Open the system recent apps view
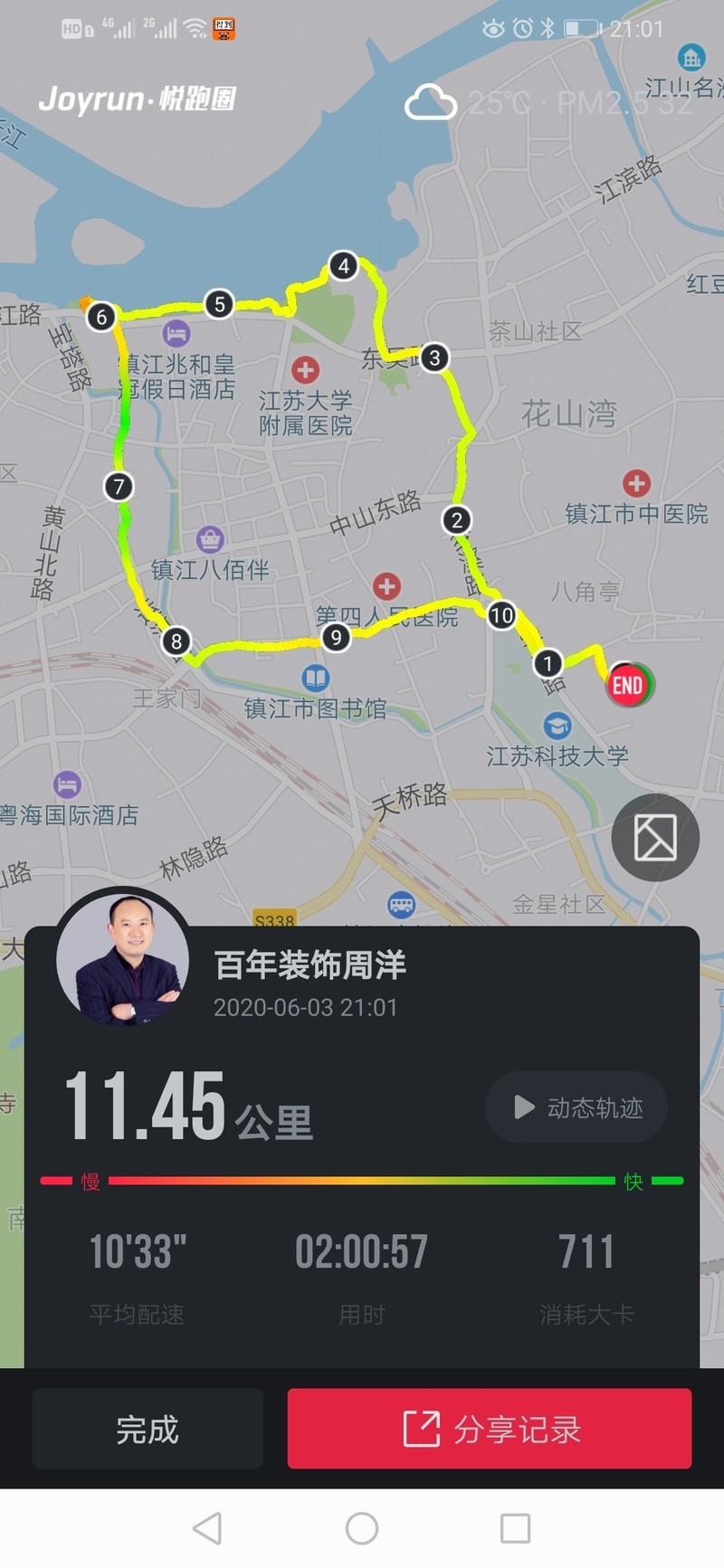 coord(515,1528)
